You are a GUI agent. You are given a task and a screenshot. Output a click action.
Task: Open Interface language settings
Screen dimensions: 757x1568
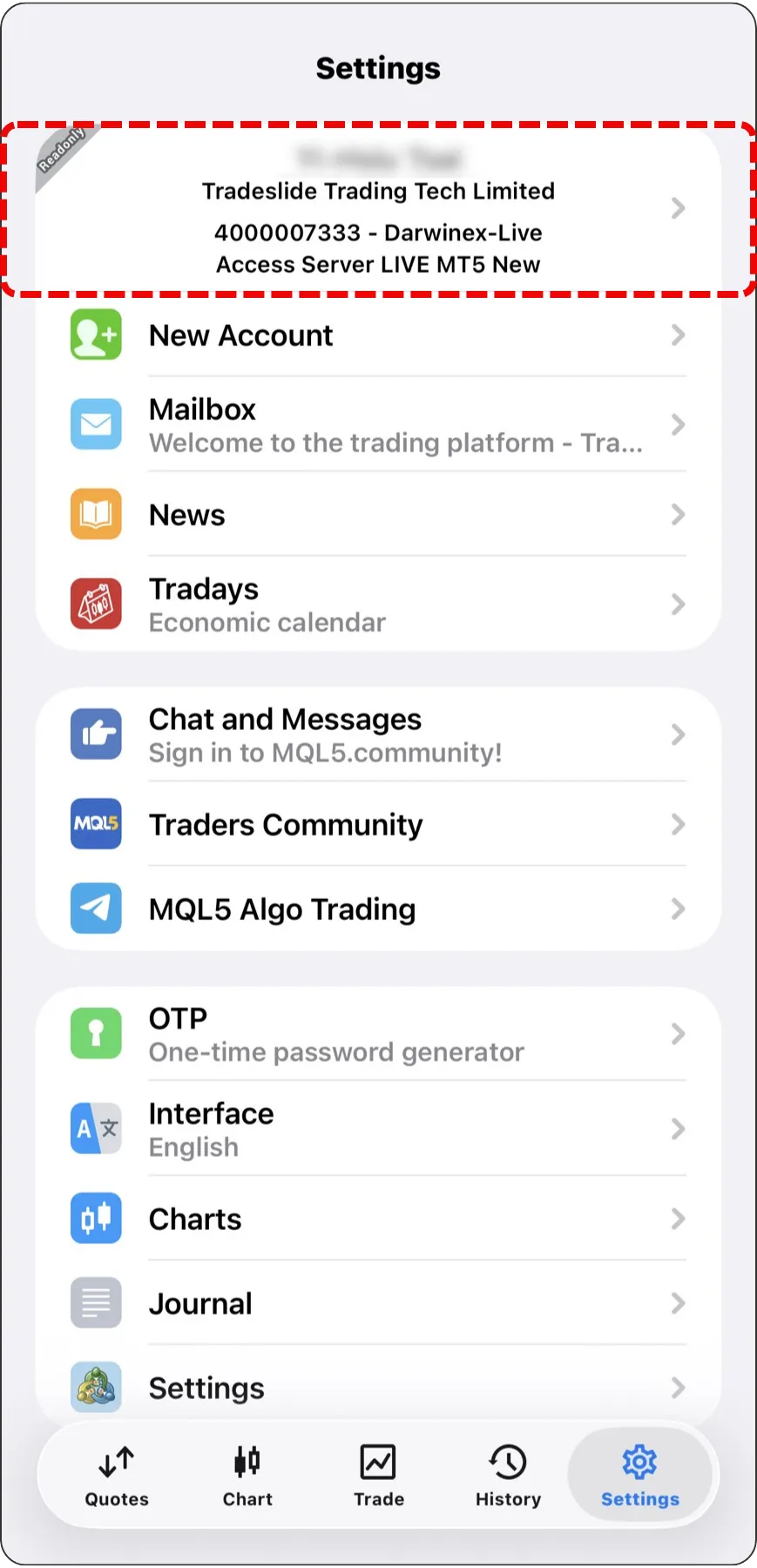(378, 1129)
